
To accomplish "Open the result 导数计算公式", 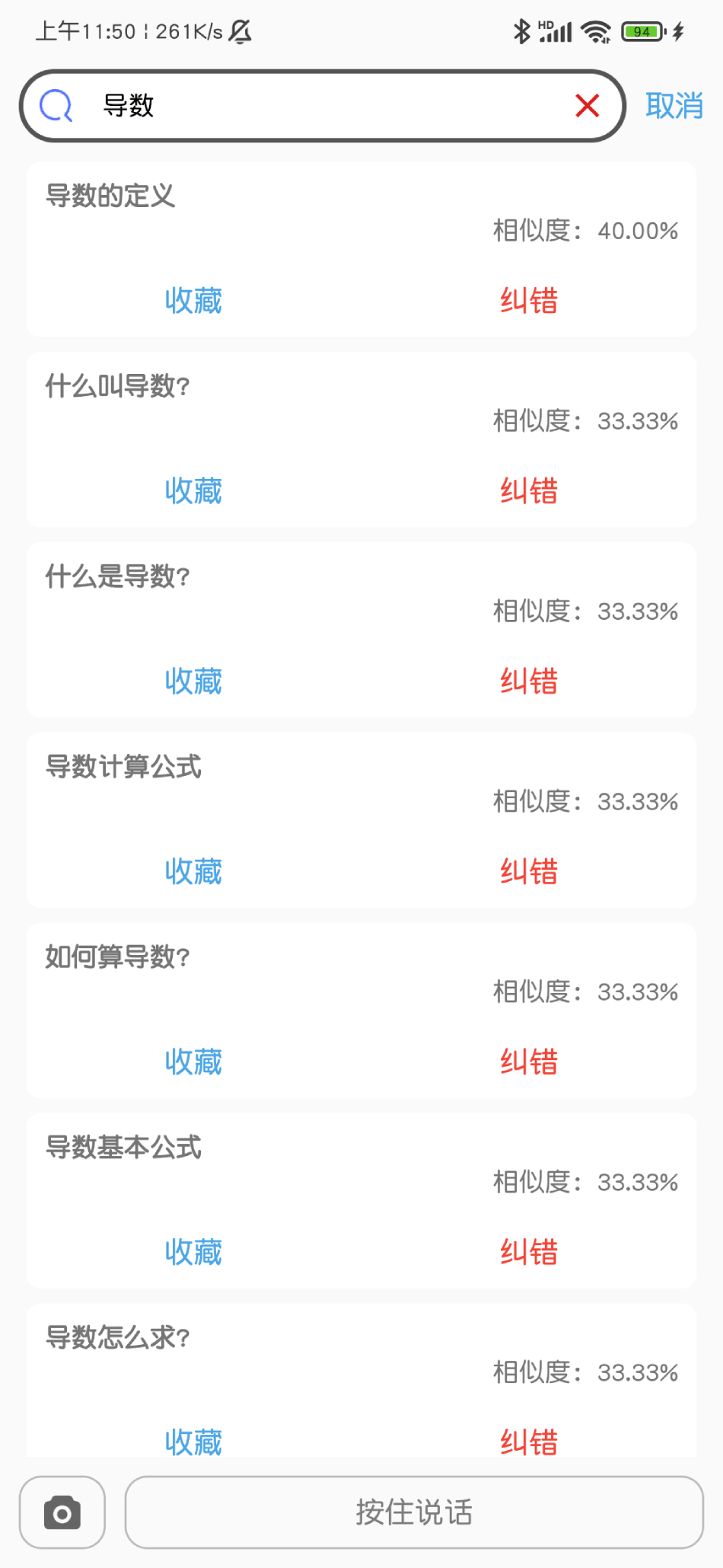I will (123, 767).
